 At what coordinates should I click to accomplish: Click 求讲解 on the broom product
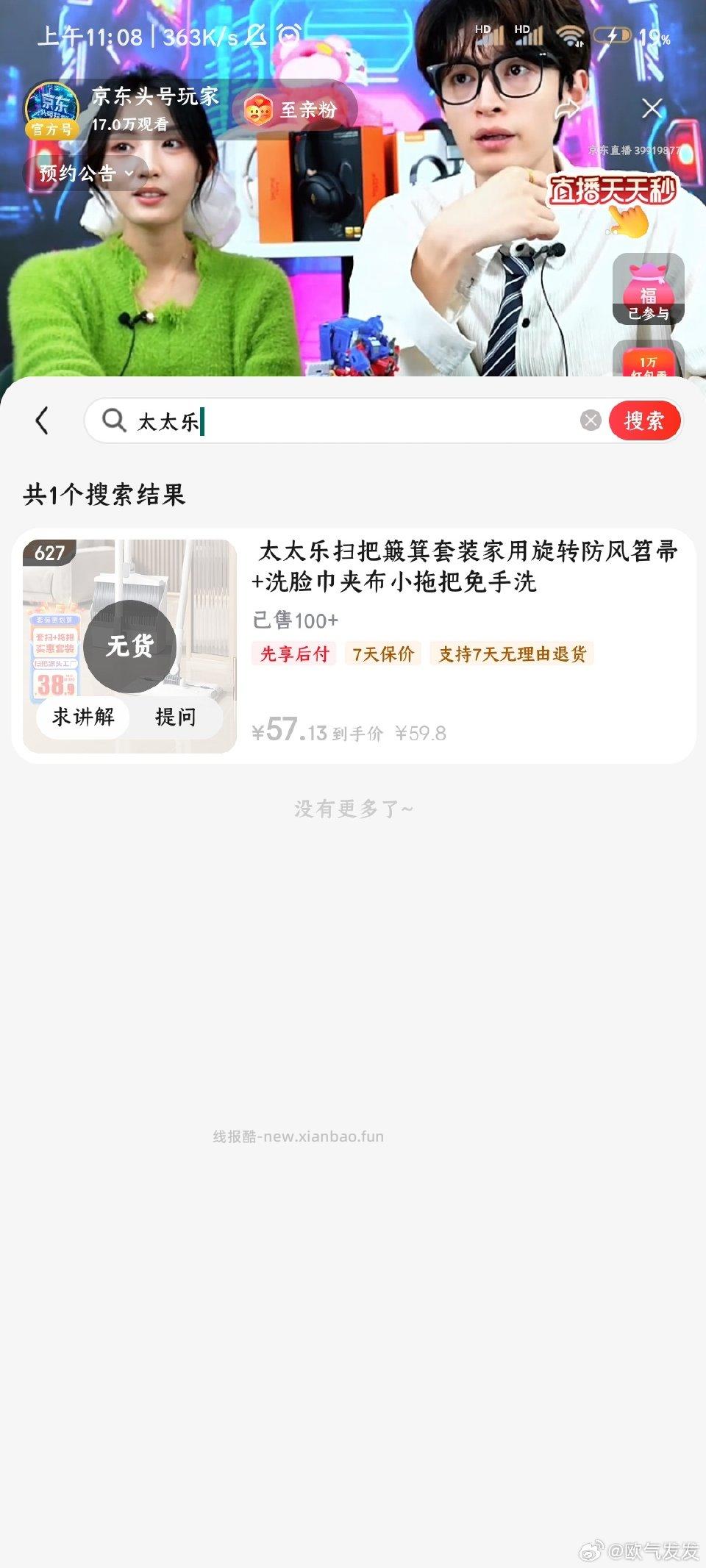[83, 717]
